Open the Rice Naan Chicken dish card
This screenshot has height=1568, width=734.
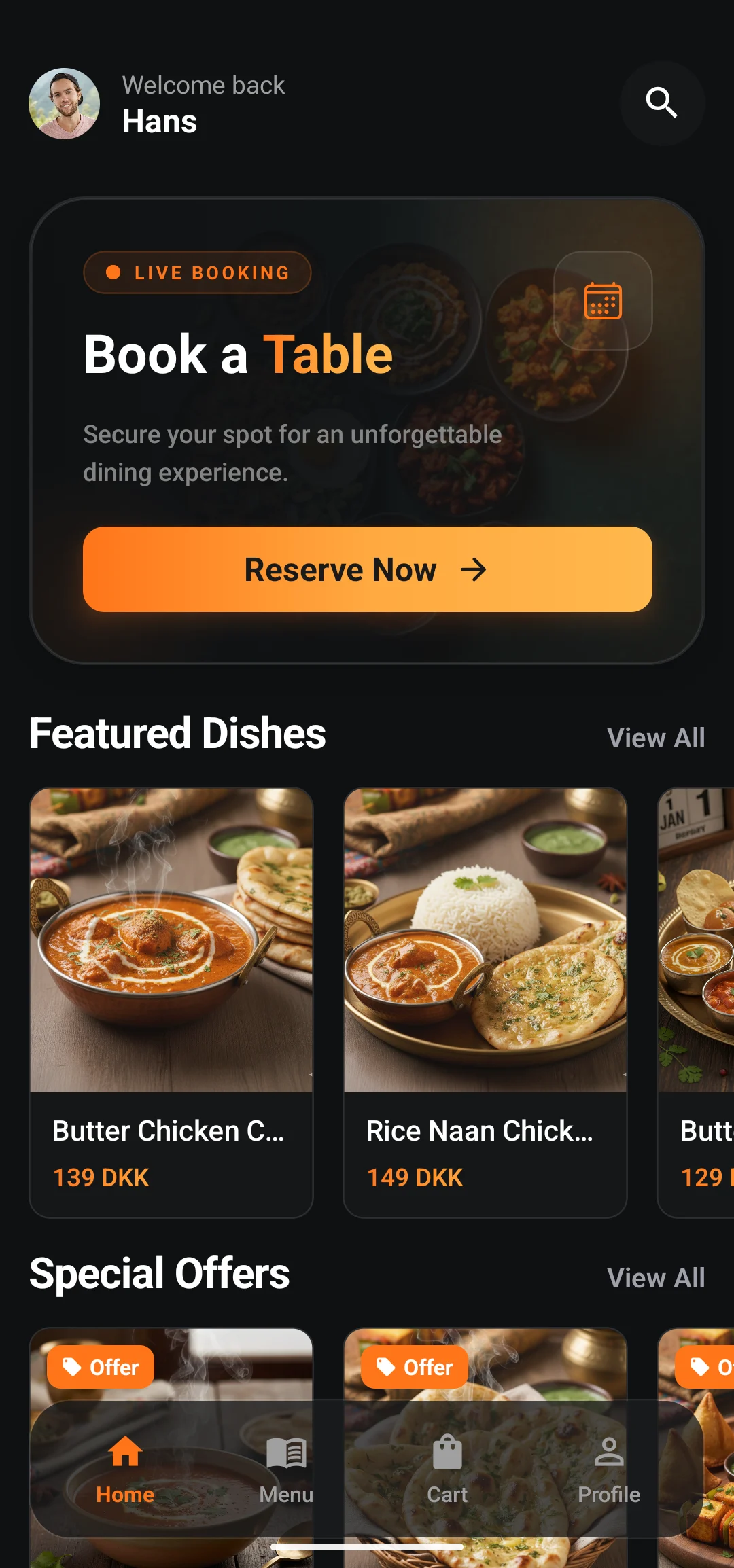tap(485, 1001)
